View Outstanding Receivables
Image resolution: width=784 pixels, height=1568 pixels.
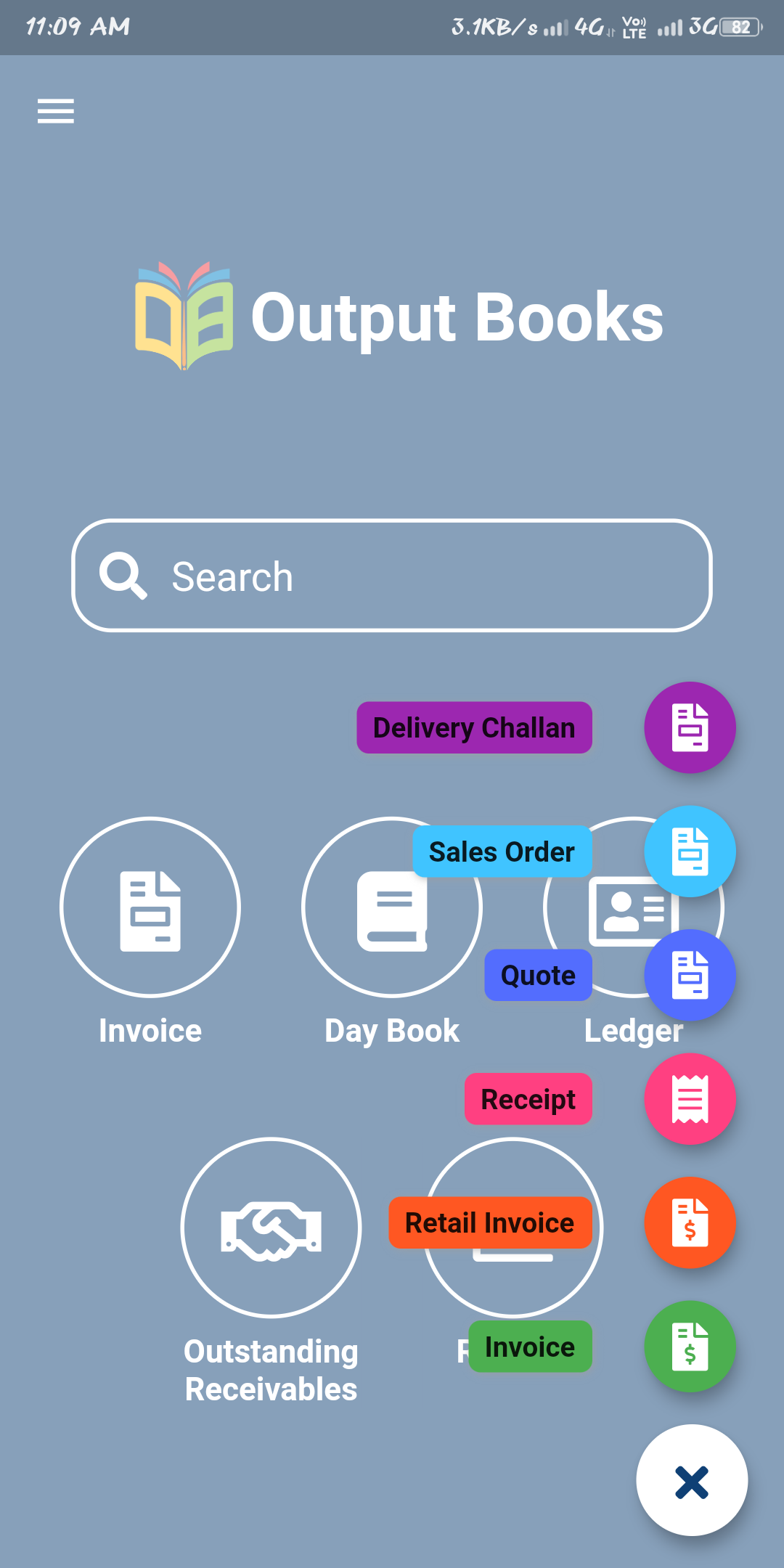(271, 1227)
